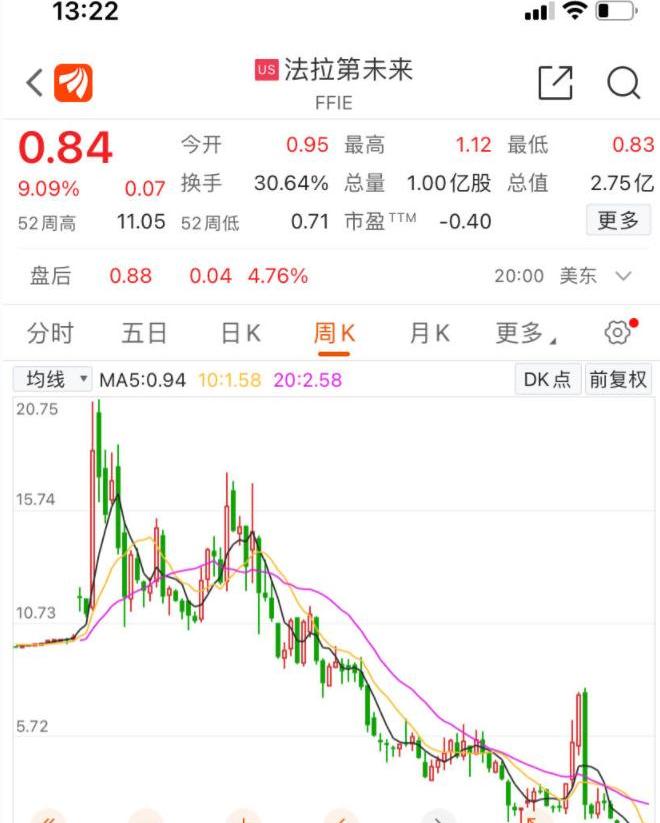Open the search magnifier
Image resolution: width=660 pixels, height=823 pixels.
(x=623, y=83)
